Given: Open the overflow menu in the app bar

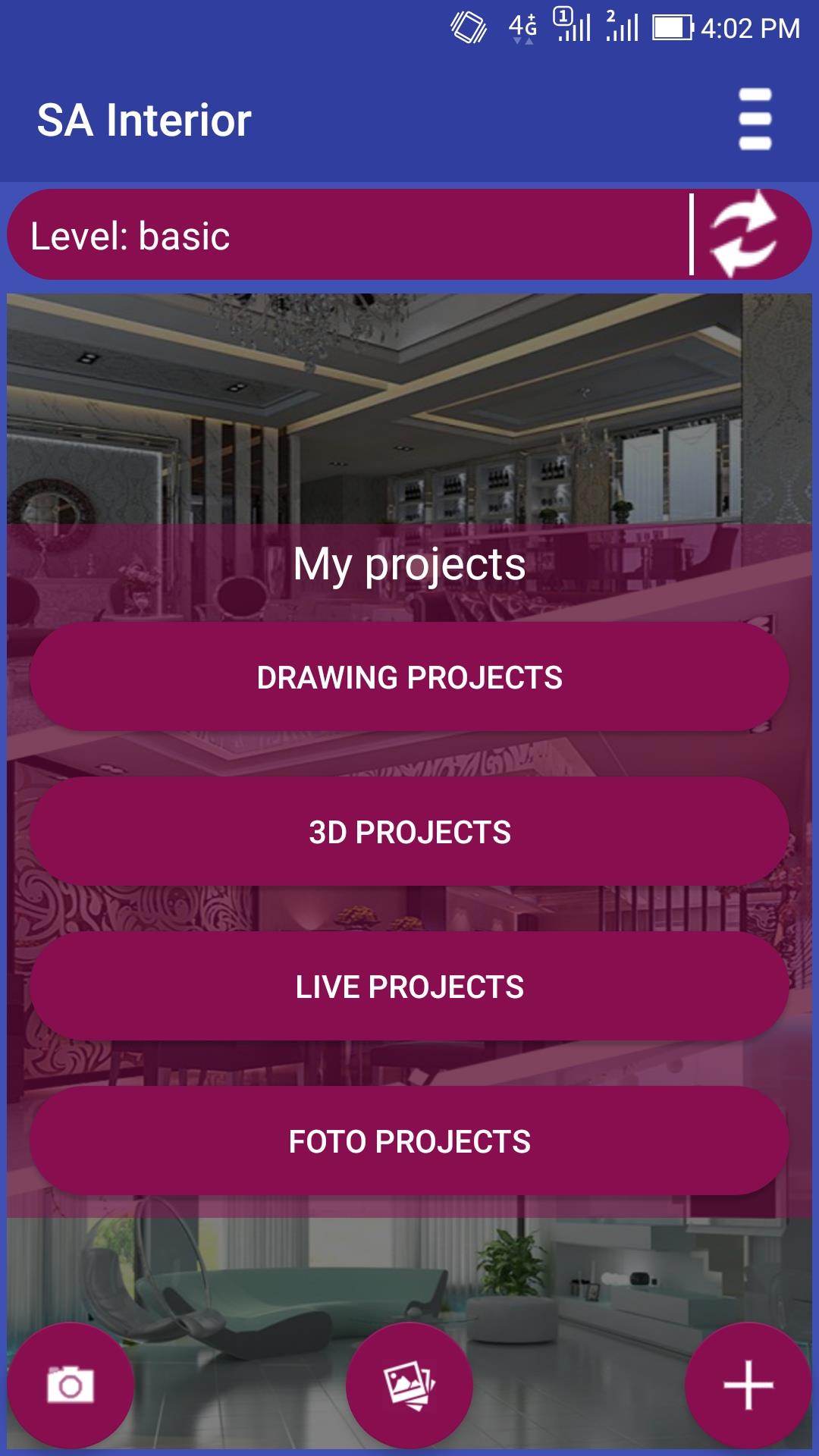Looking at the screenshot, I should (x=755, y=120).
